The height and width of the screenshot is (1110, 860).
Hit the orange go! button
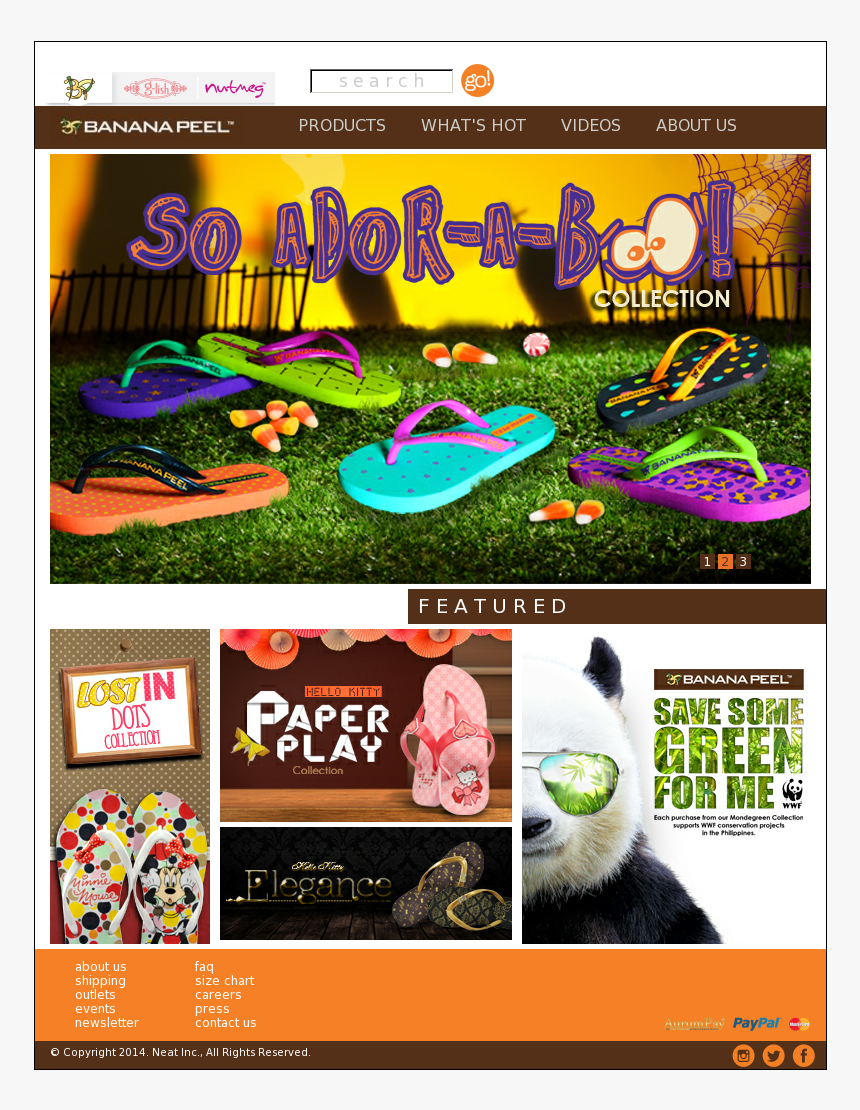pyautogui.click(x=477, y=80)
